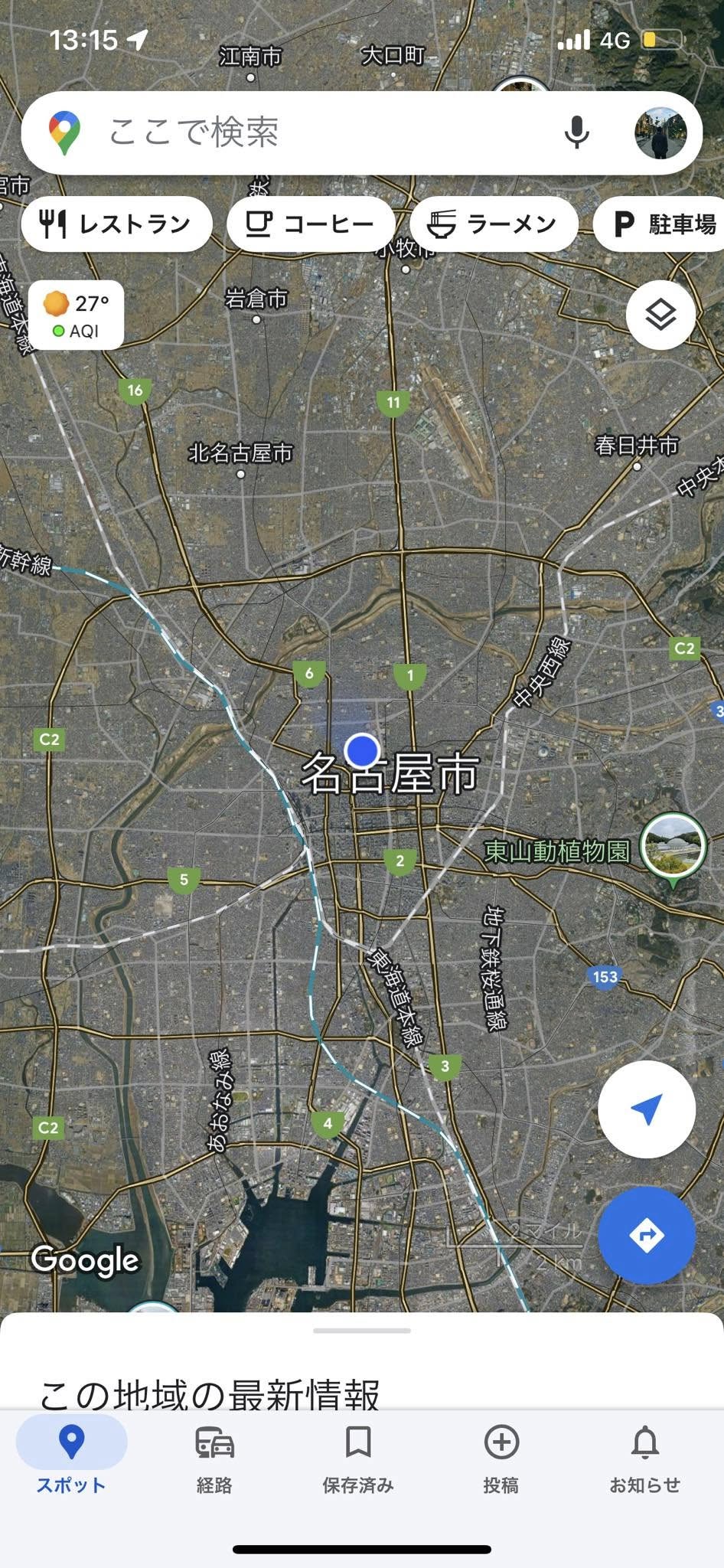Open the map layers button
This screenshot has width=724, height=1568.
660,315
